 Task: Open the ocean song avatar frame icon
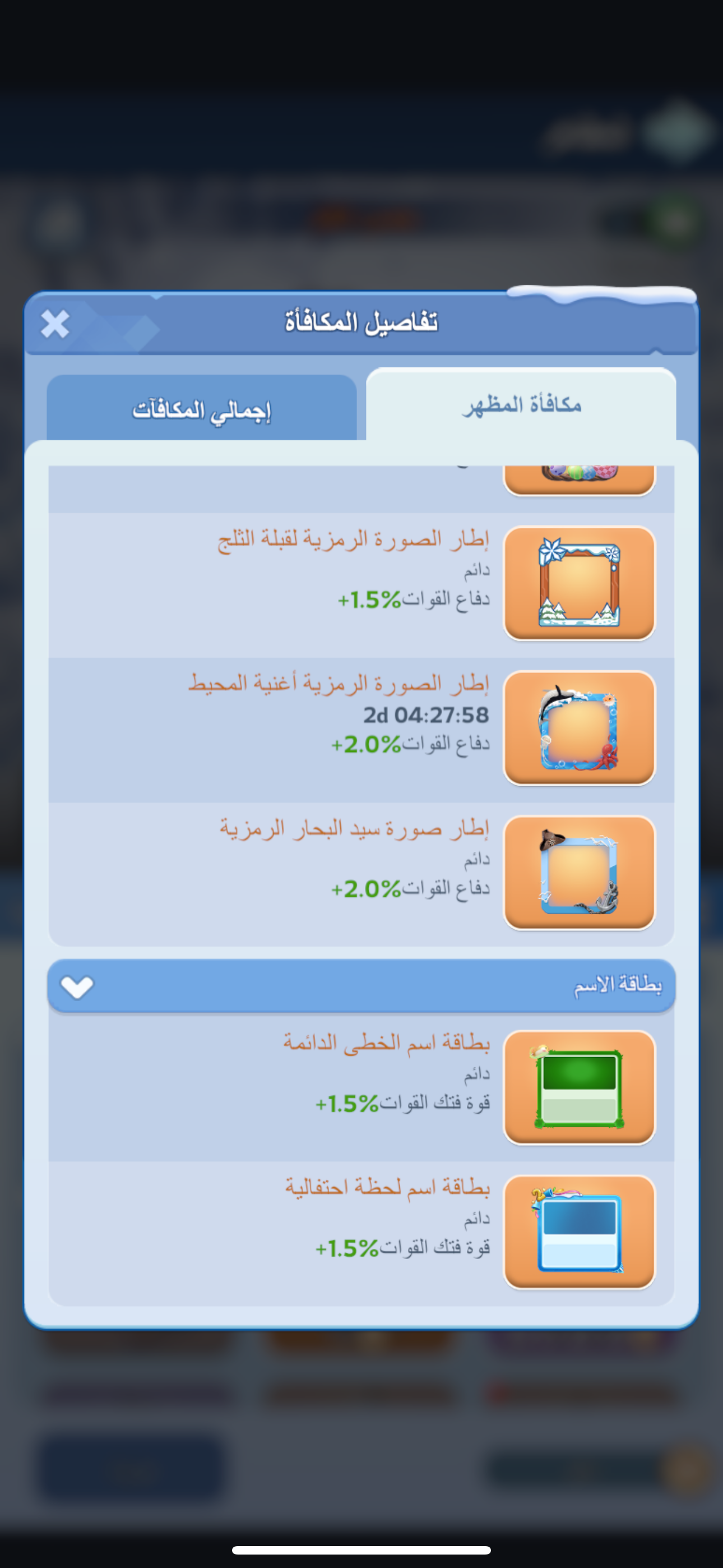579,728
